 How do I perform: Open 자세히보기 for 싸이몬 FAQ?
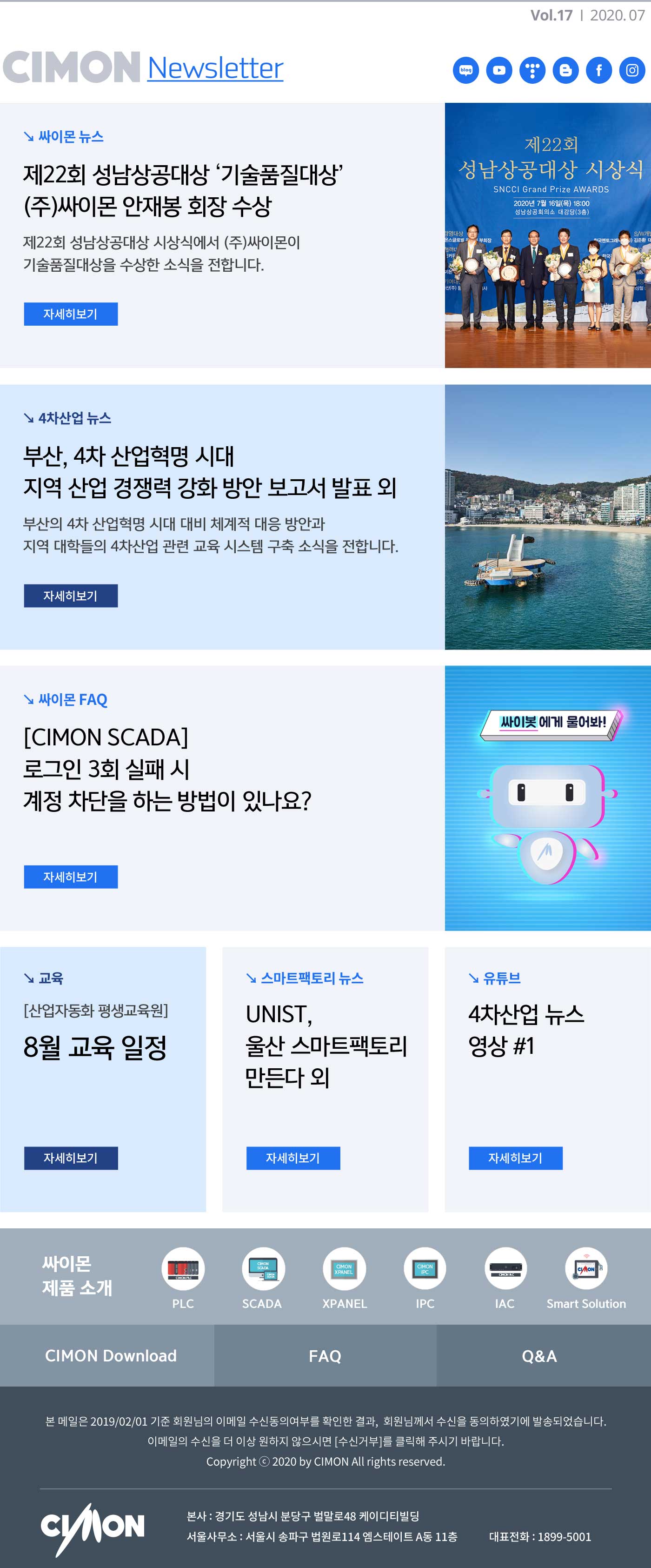point(71,877)
